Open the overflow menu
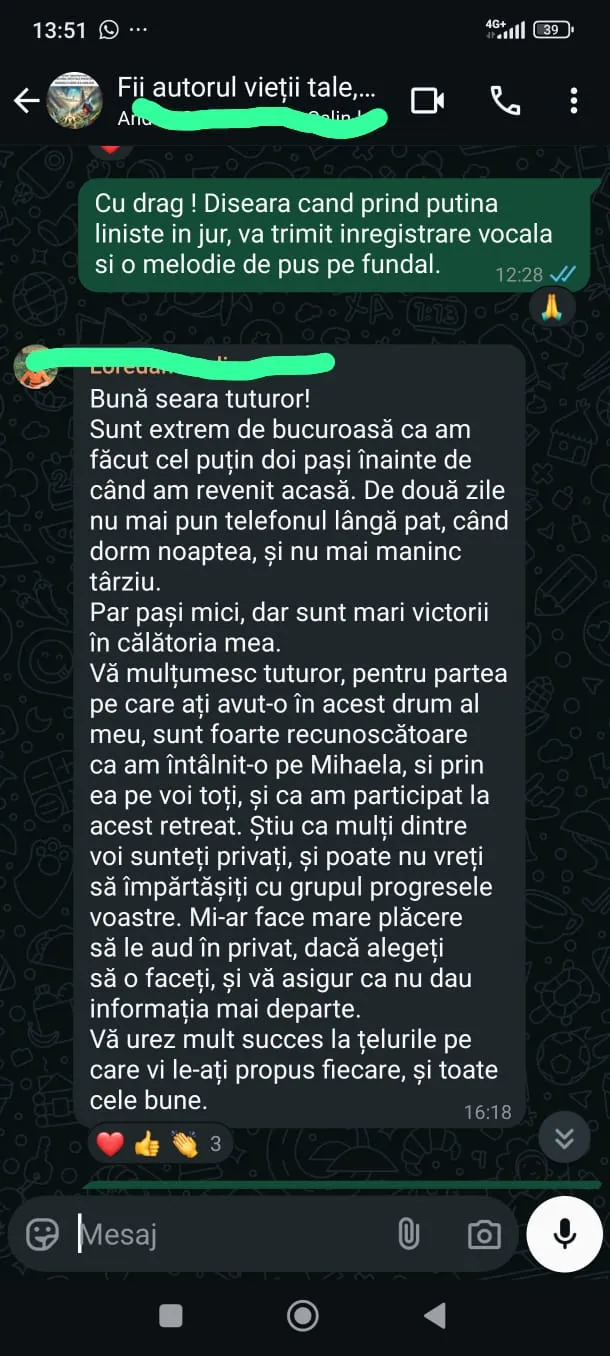The image size is (610, 1356). click(x=573, y=100)
